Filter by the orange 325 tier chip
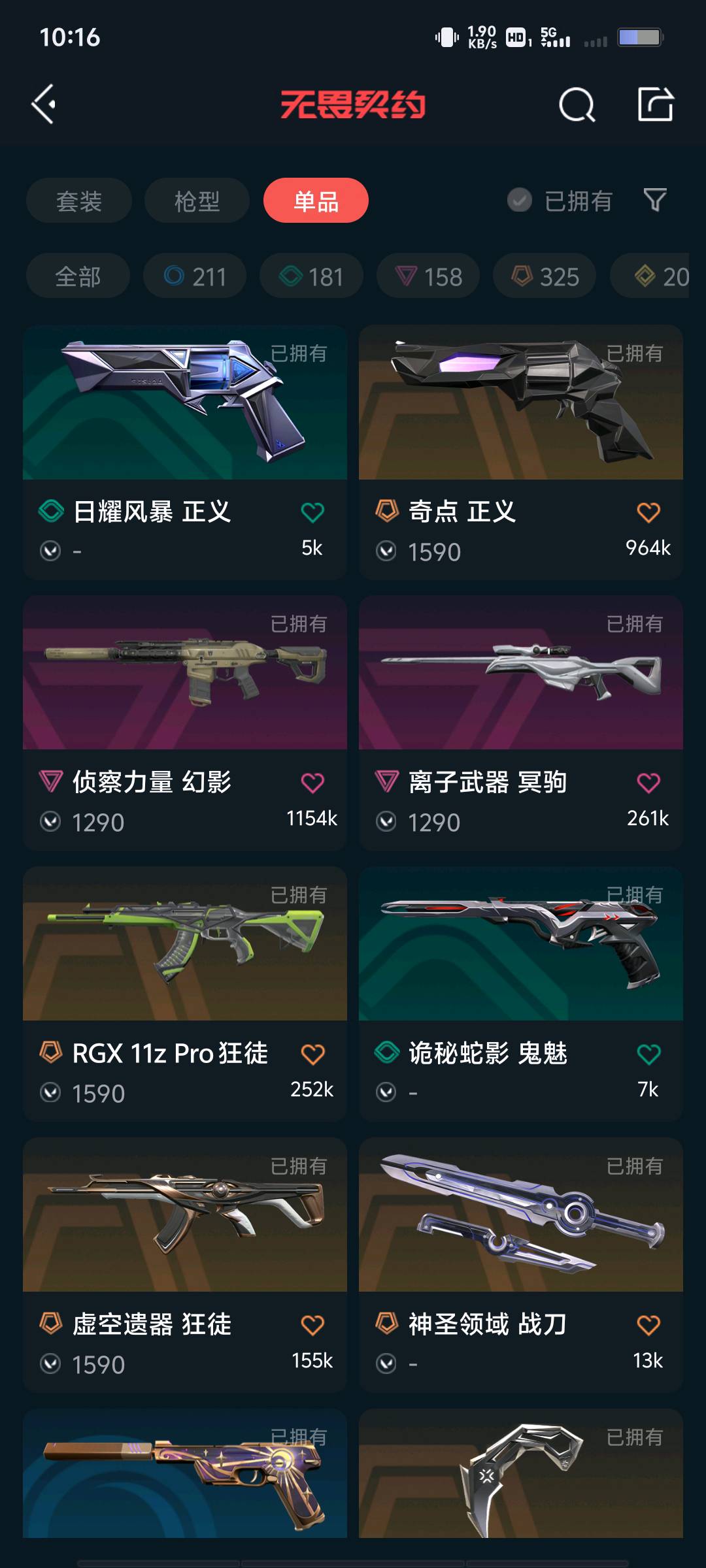The image size is (706, 1568). 545,276
